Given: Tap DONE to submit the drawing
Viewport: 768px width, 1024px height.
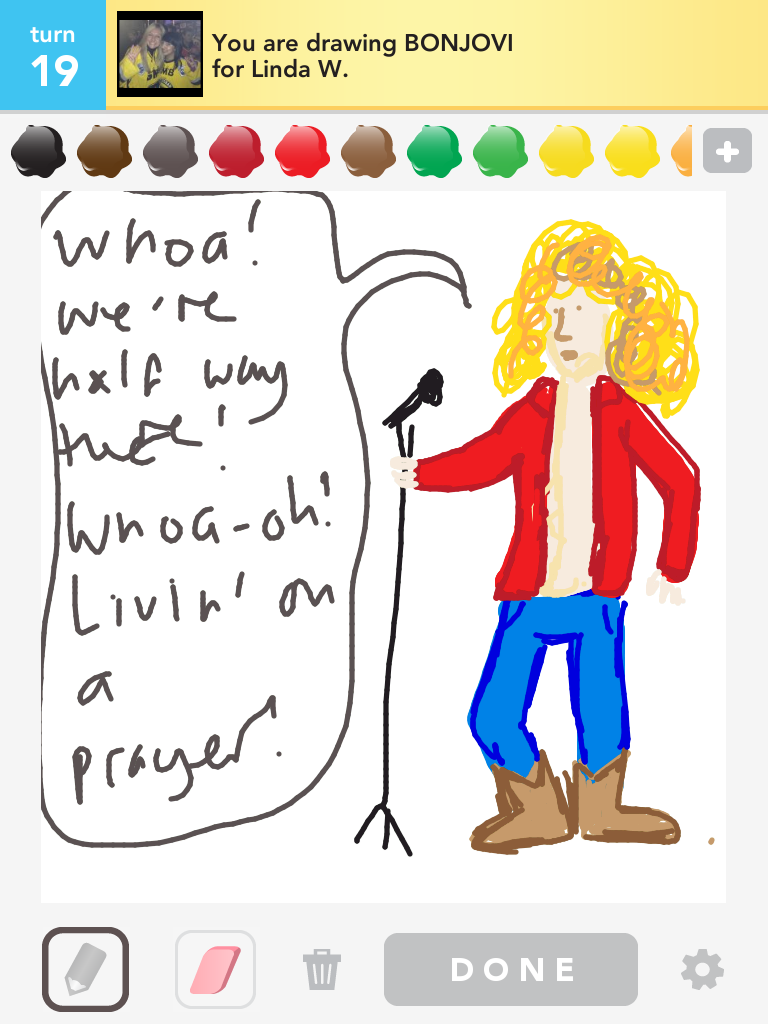Looking at the screenshot, I should [x=511, y=969].
